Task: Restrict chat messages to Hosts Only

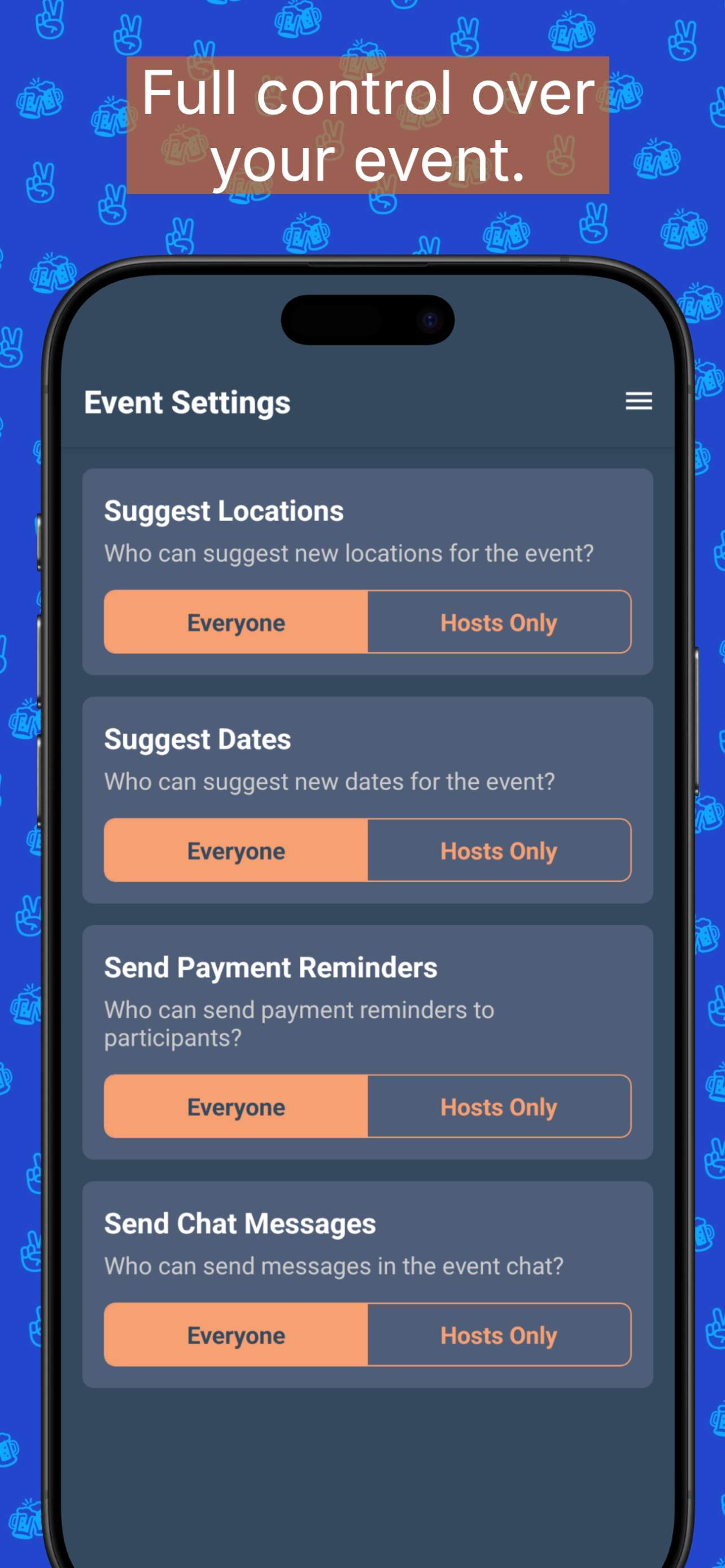Action: (498, 1335)
